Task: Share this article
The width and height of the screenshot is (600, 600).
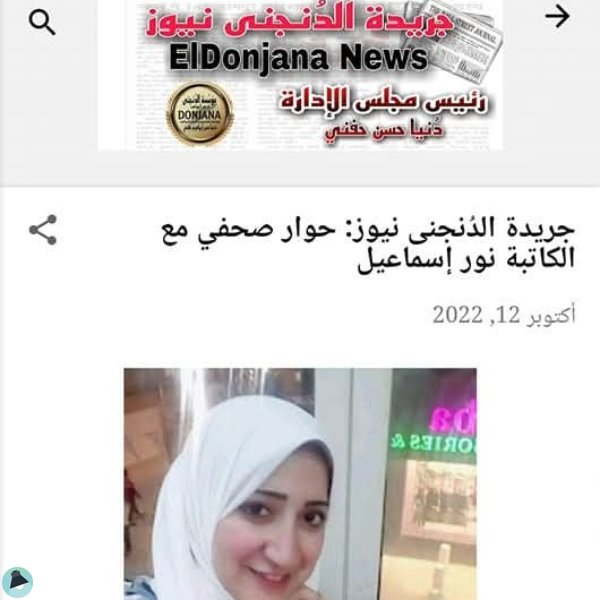Action: 42,230
